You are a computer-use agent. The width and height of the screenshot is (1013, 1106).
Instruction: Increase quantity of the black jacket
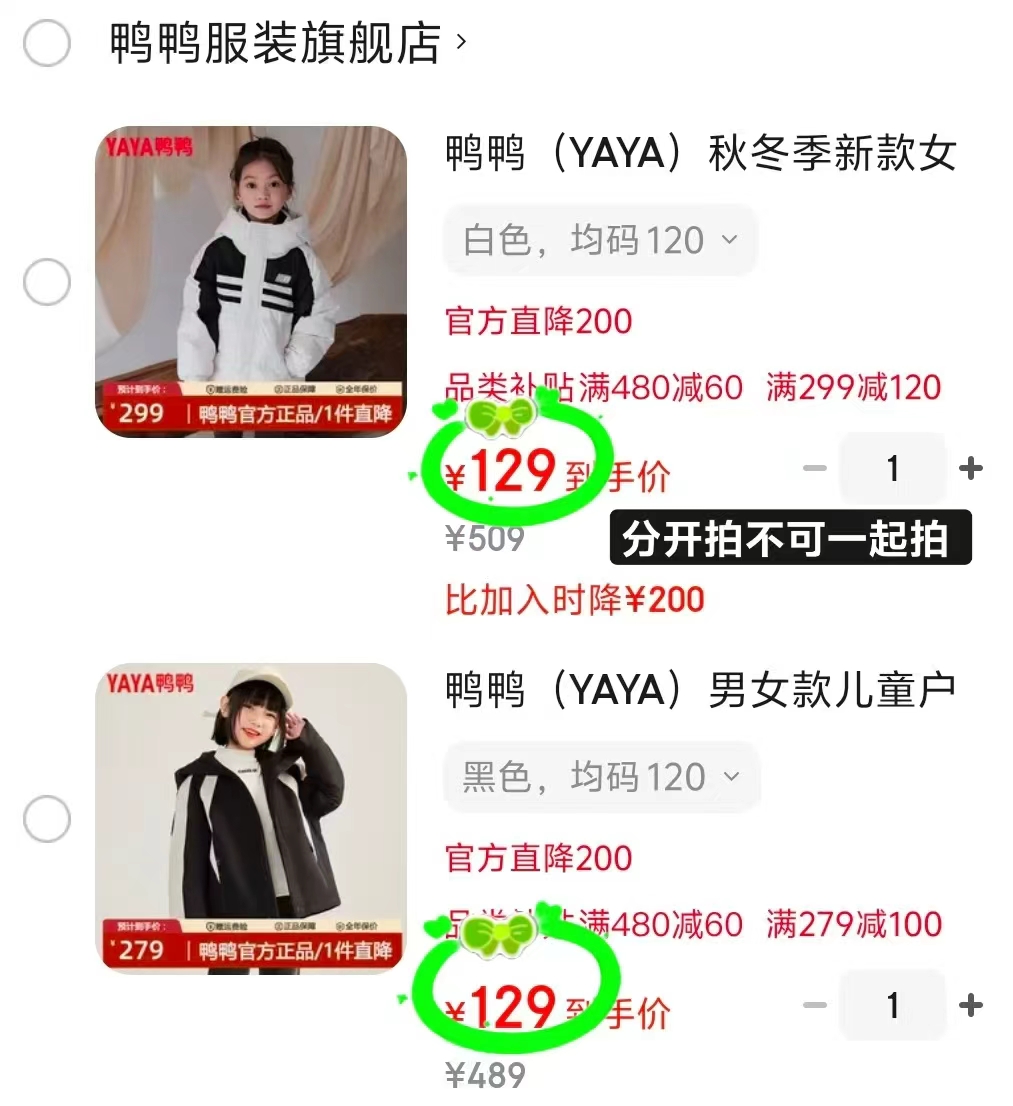(x=970, y=1005)
